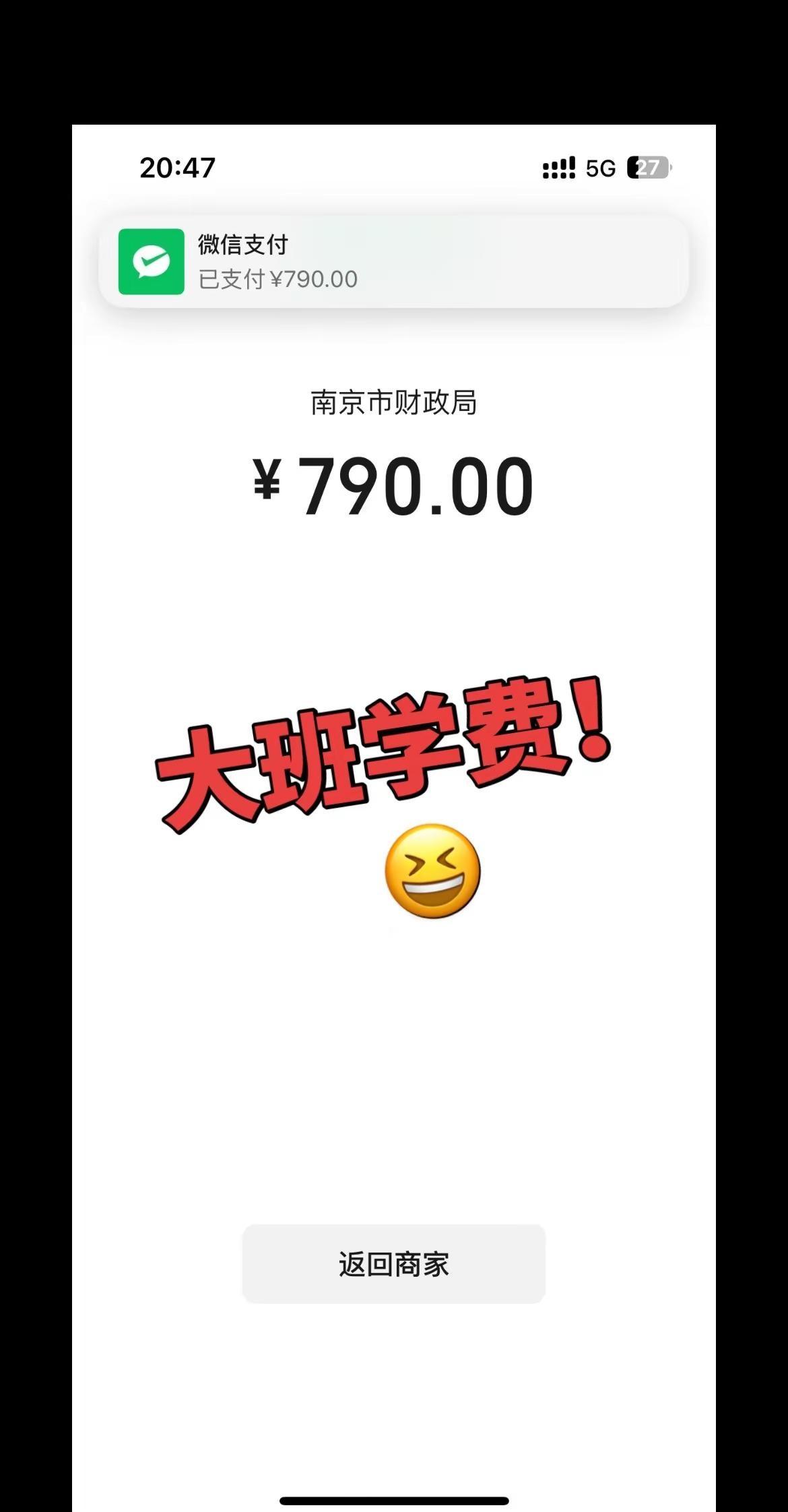The image size is (788, 1512).
Task: Tap the battery indicator showing 27
Action: (649, 168)
